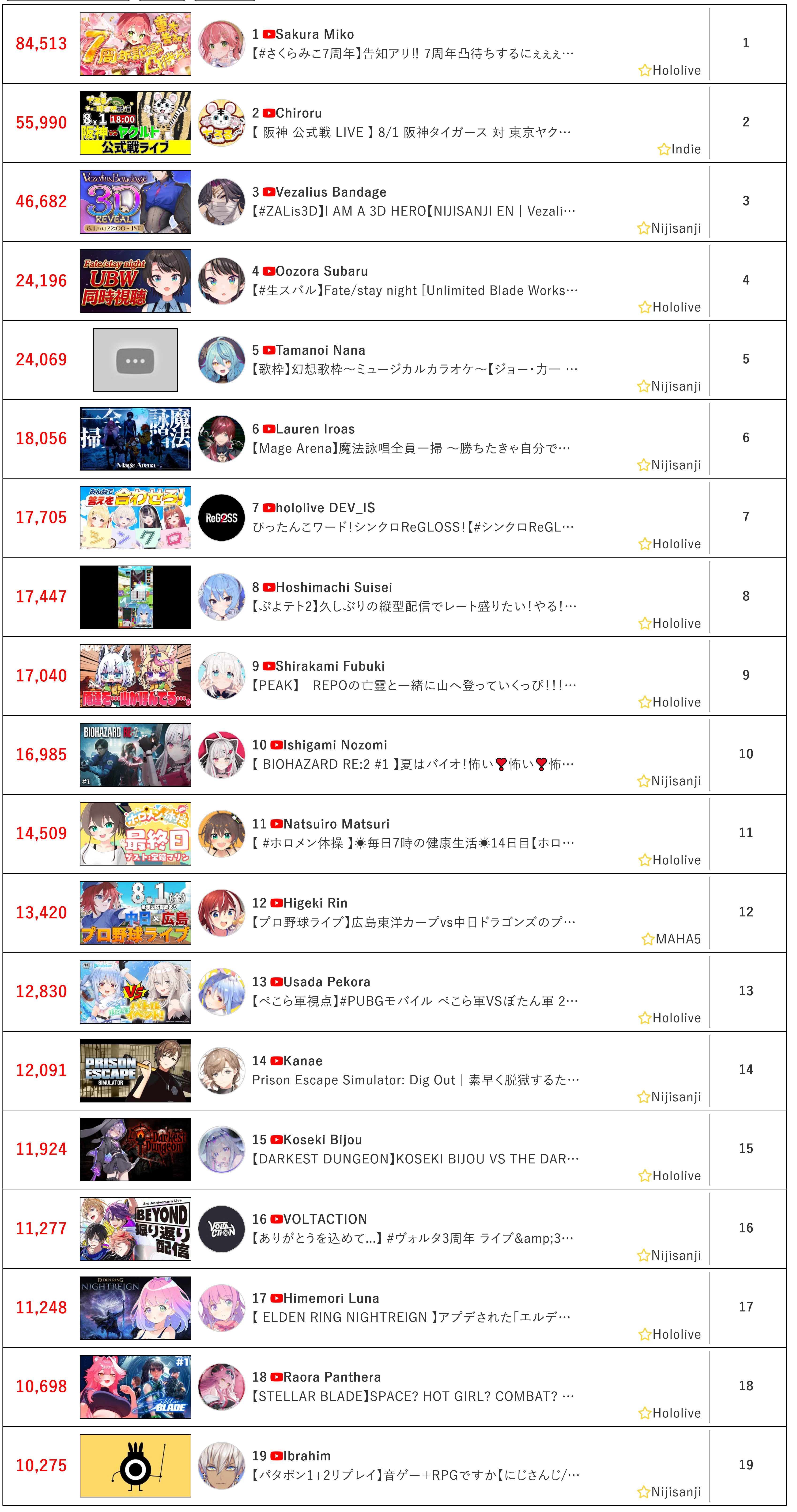Open the Natsuiro Matsuri channel link
The height and width of the screenshot is (1512, 797).
click(336, 824)
